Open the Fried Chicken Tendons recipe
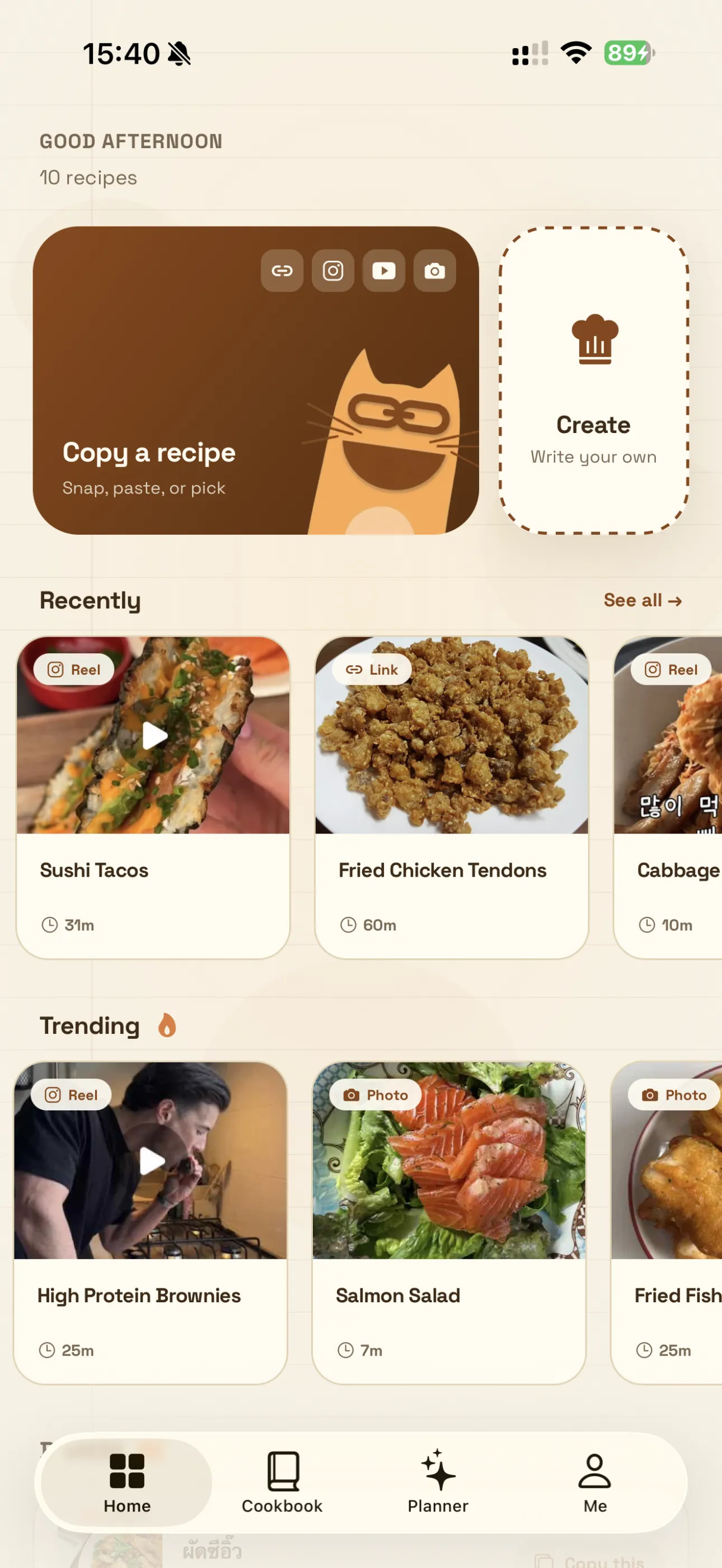The width and height of the screenshot is (722, 1568). pyautogui.click(x=451, y=797)
